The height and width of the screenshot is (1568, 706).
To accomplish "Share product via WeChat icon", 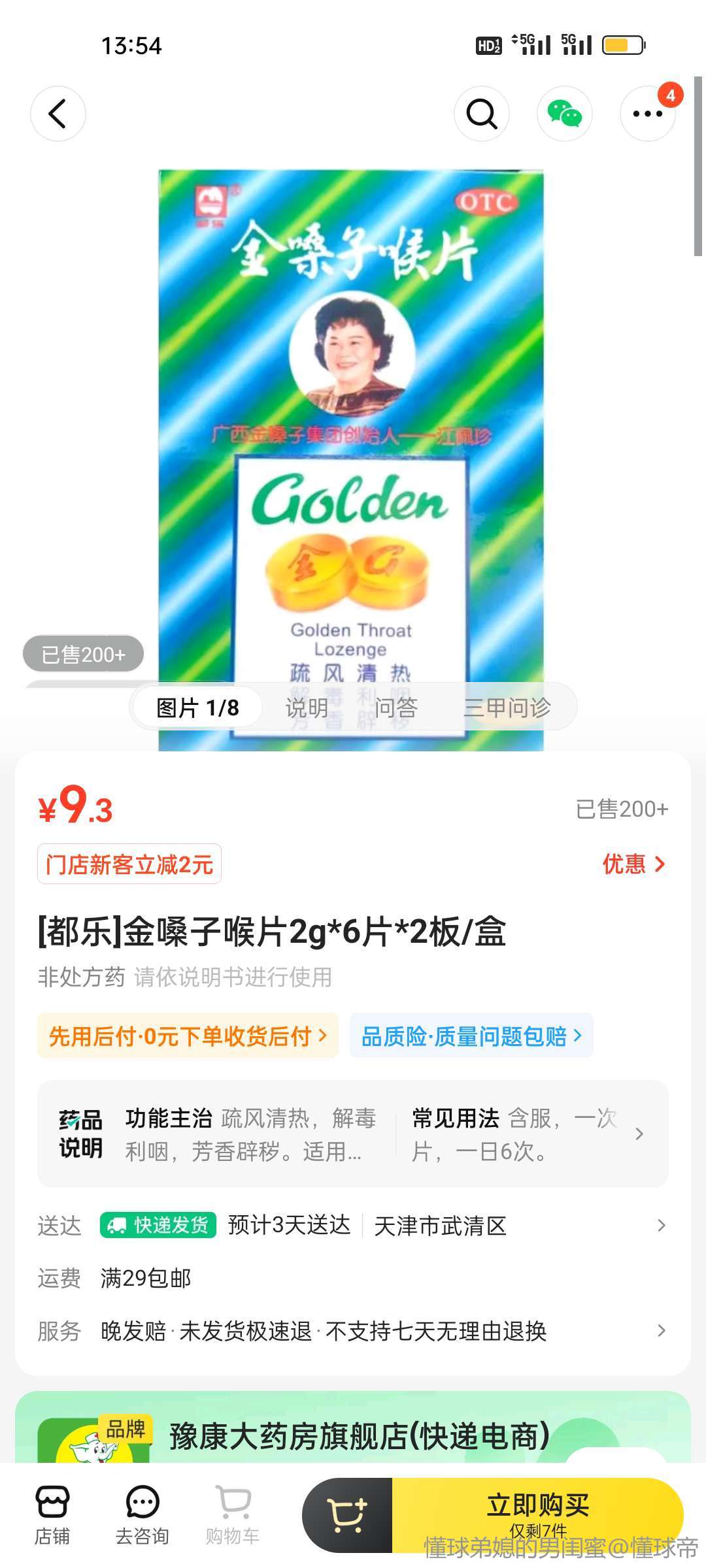I will (x=564, y=114).
